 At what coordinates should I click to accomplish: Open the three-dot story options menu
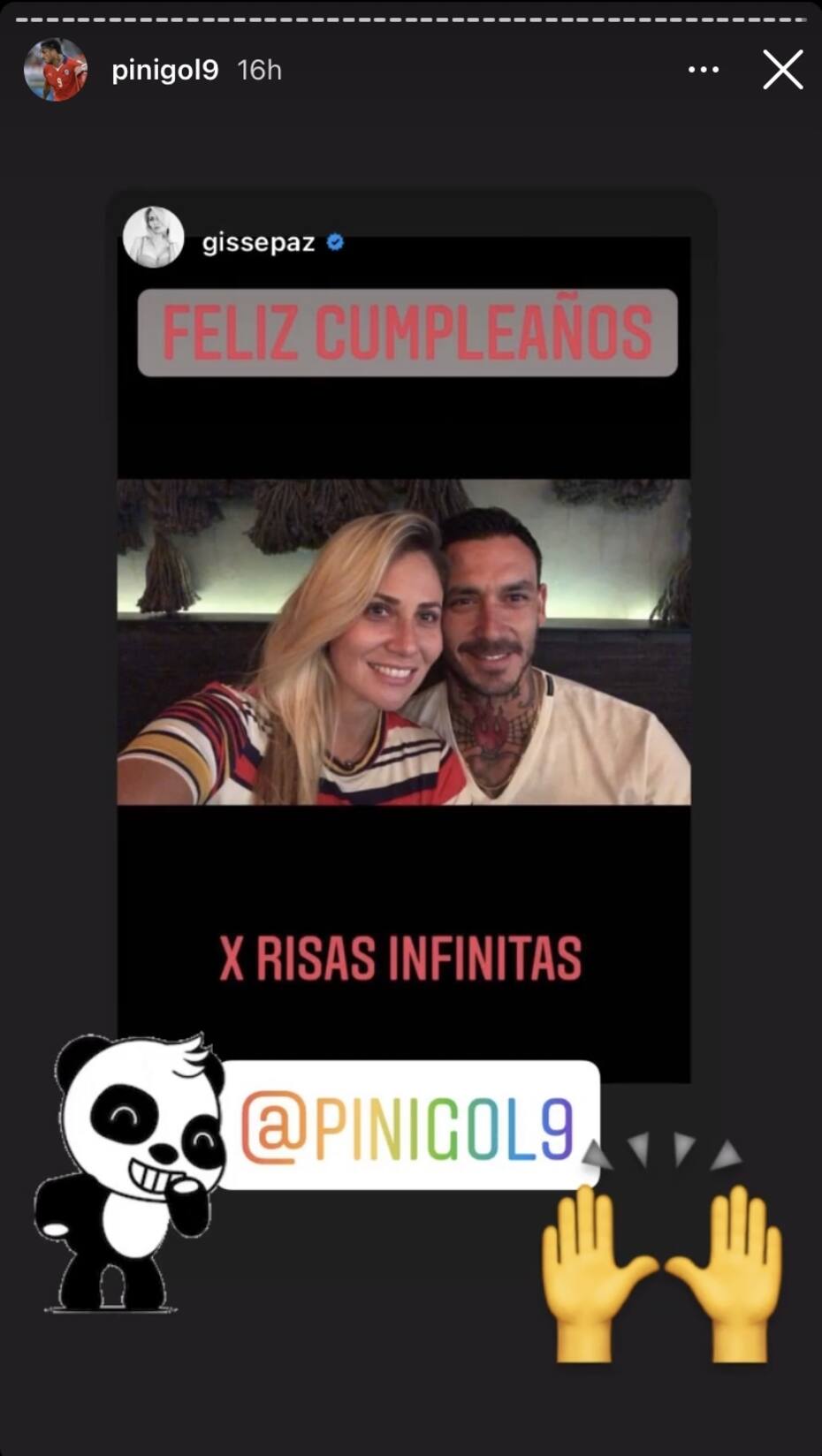[x=703, y=70]
